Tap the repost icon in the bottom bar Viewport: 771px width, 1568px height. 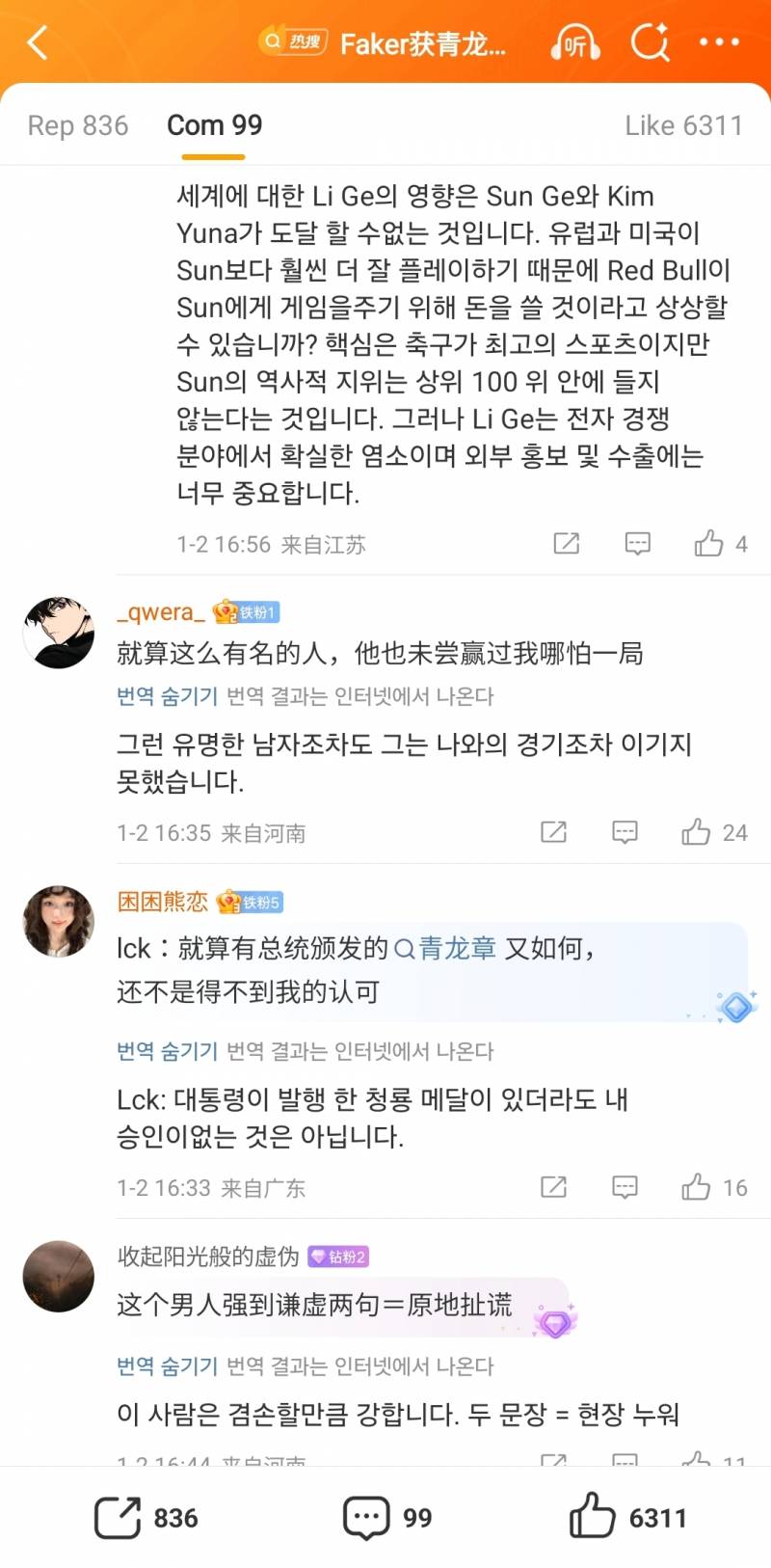[120, 1517]
